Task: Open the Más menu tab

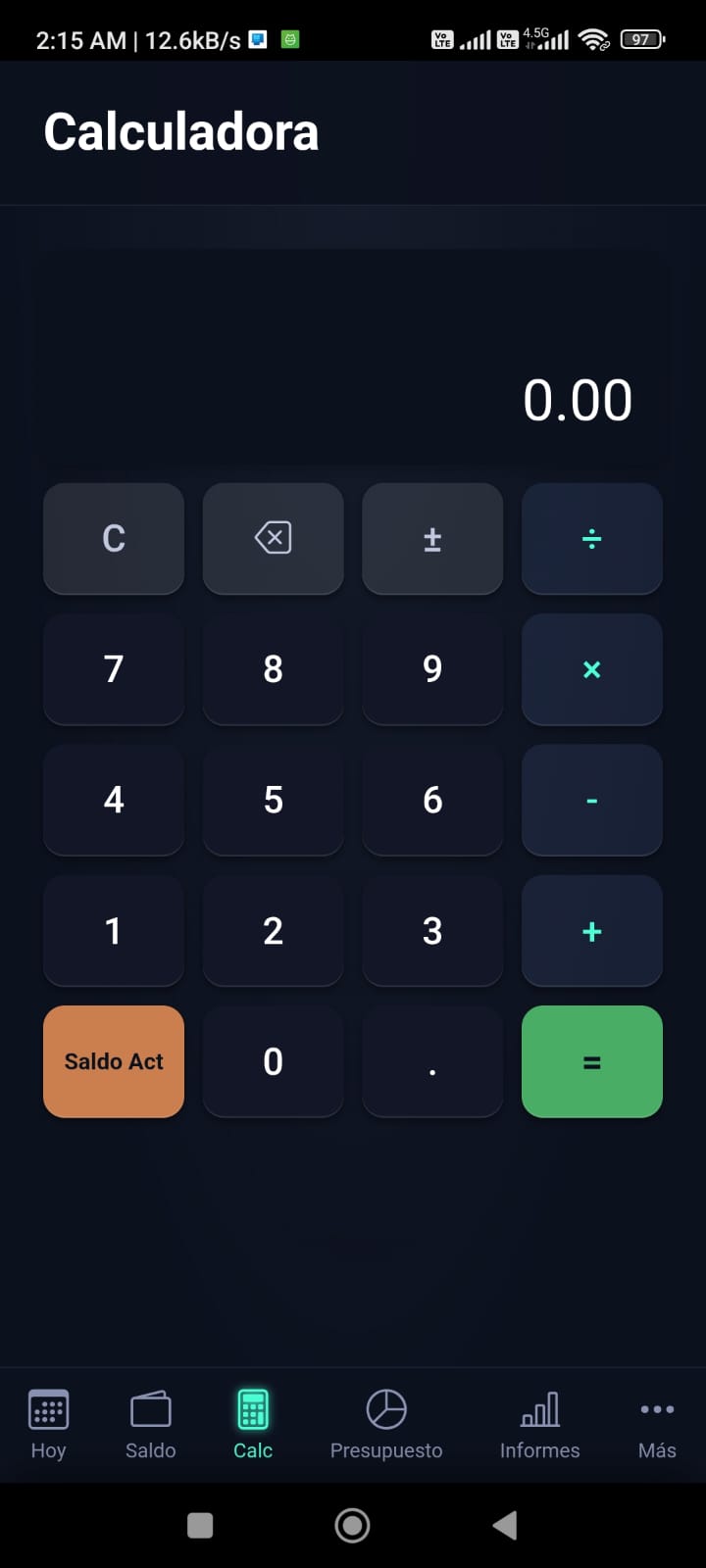Action: tap(657, 1425)
